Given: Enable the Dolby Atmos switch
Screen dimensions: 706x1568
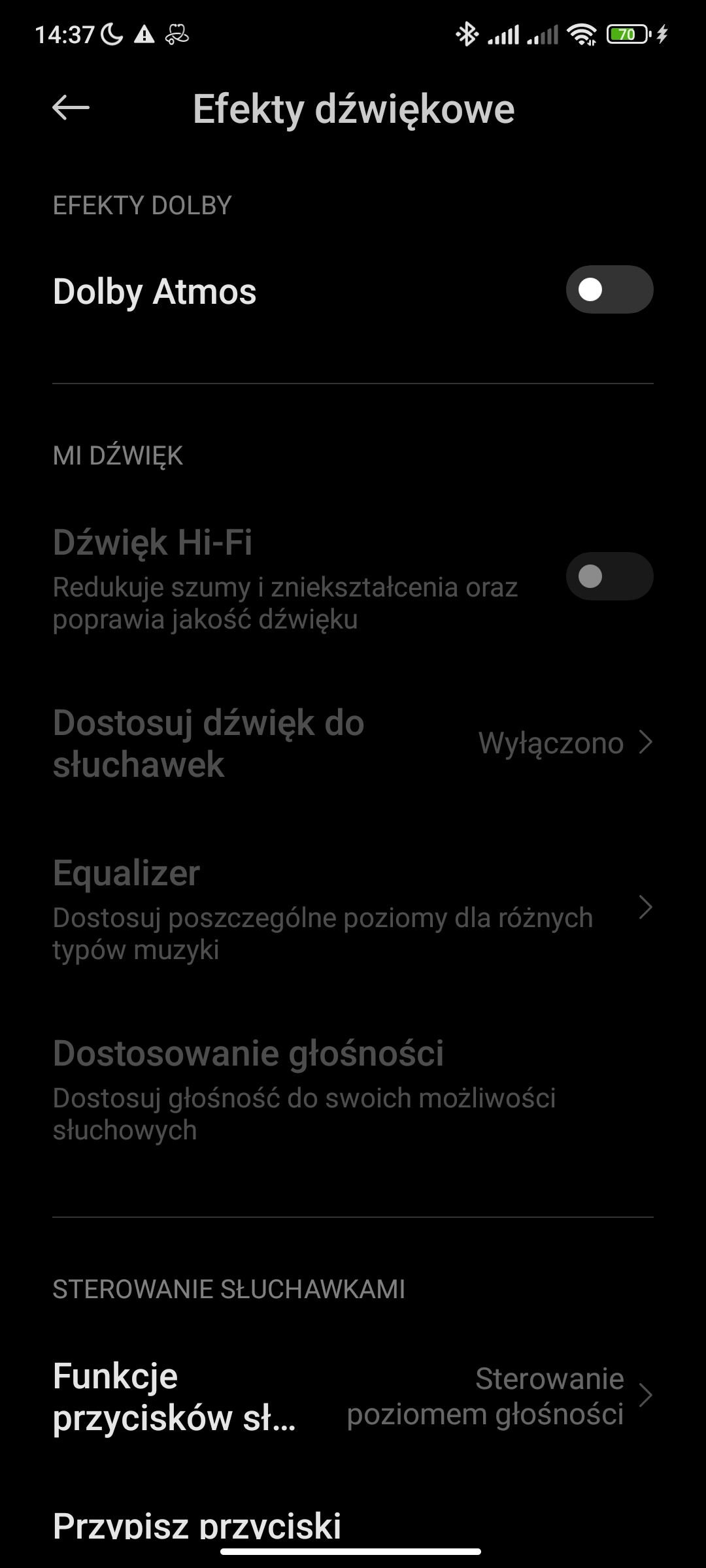Looking at the screenshot, I should point(609,289).
